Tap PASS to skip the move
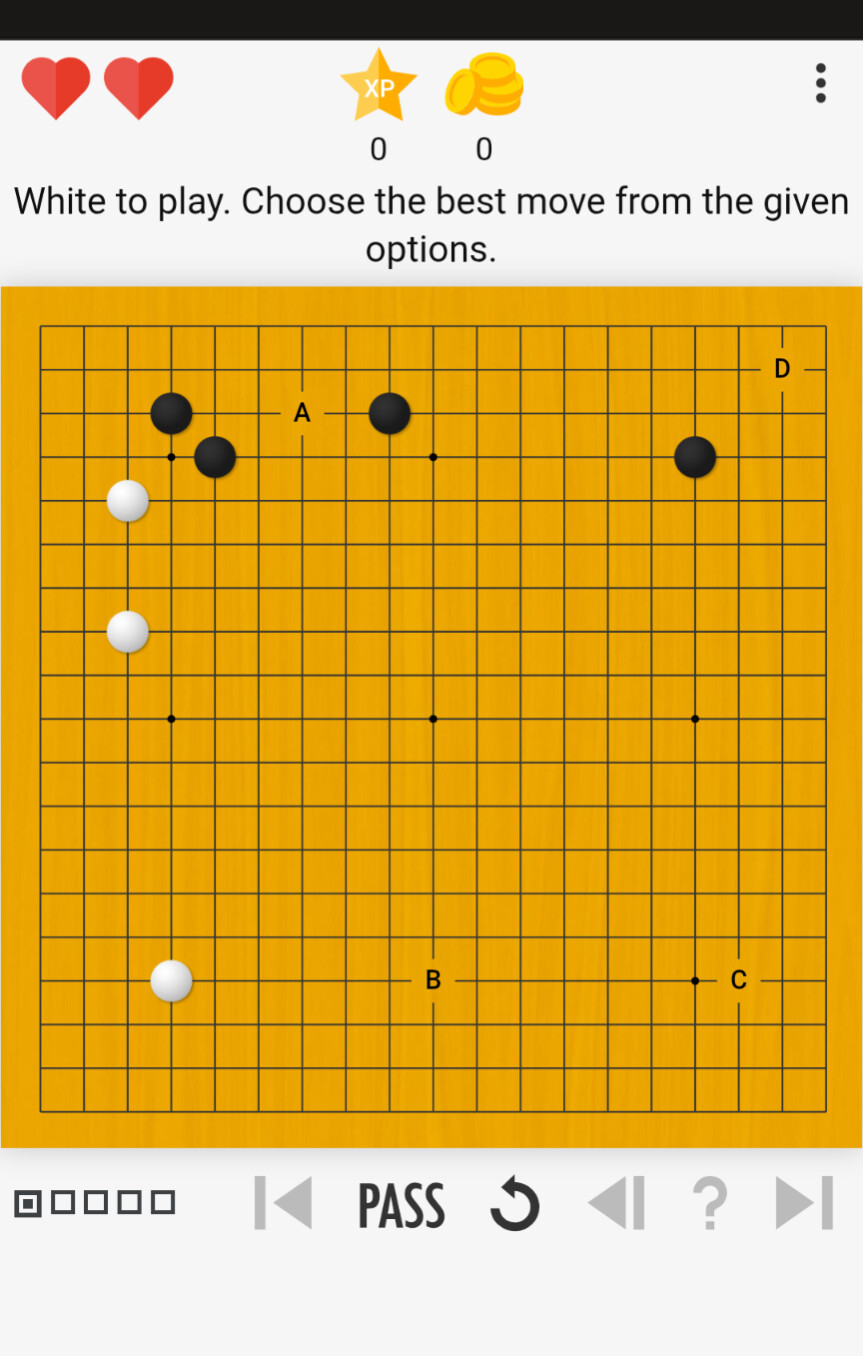The image size is (863, 1356). click(401, 1204)
